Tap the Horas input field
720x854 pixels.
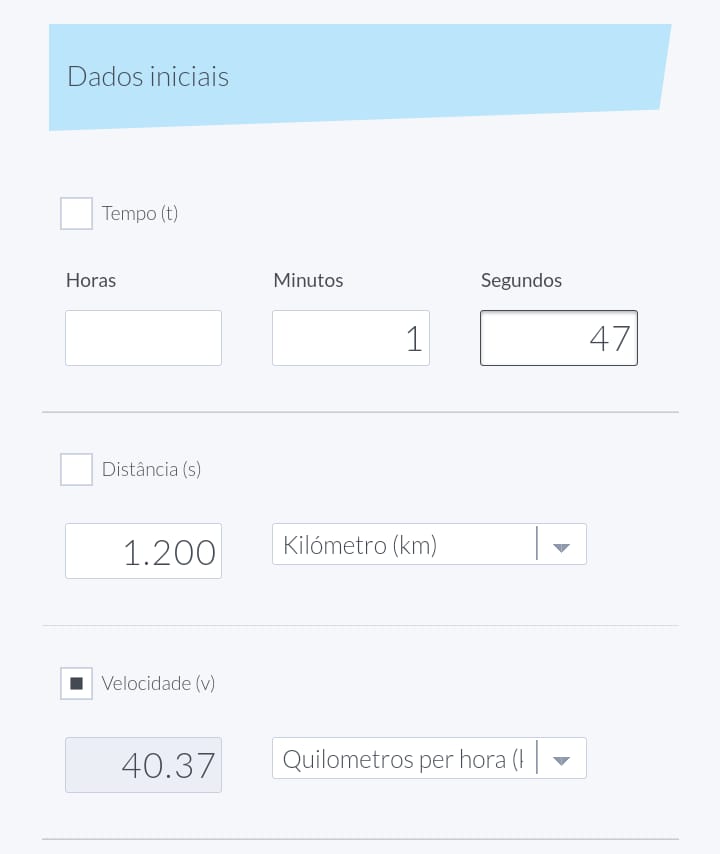pos(143,338)
